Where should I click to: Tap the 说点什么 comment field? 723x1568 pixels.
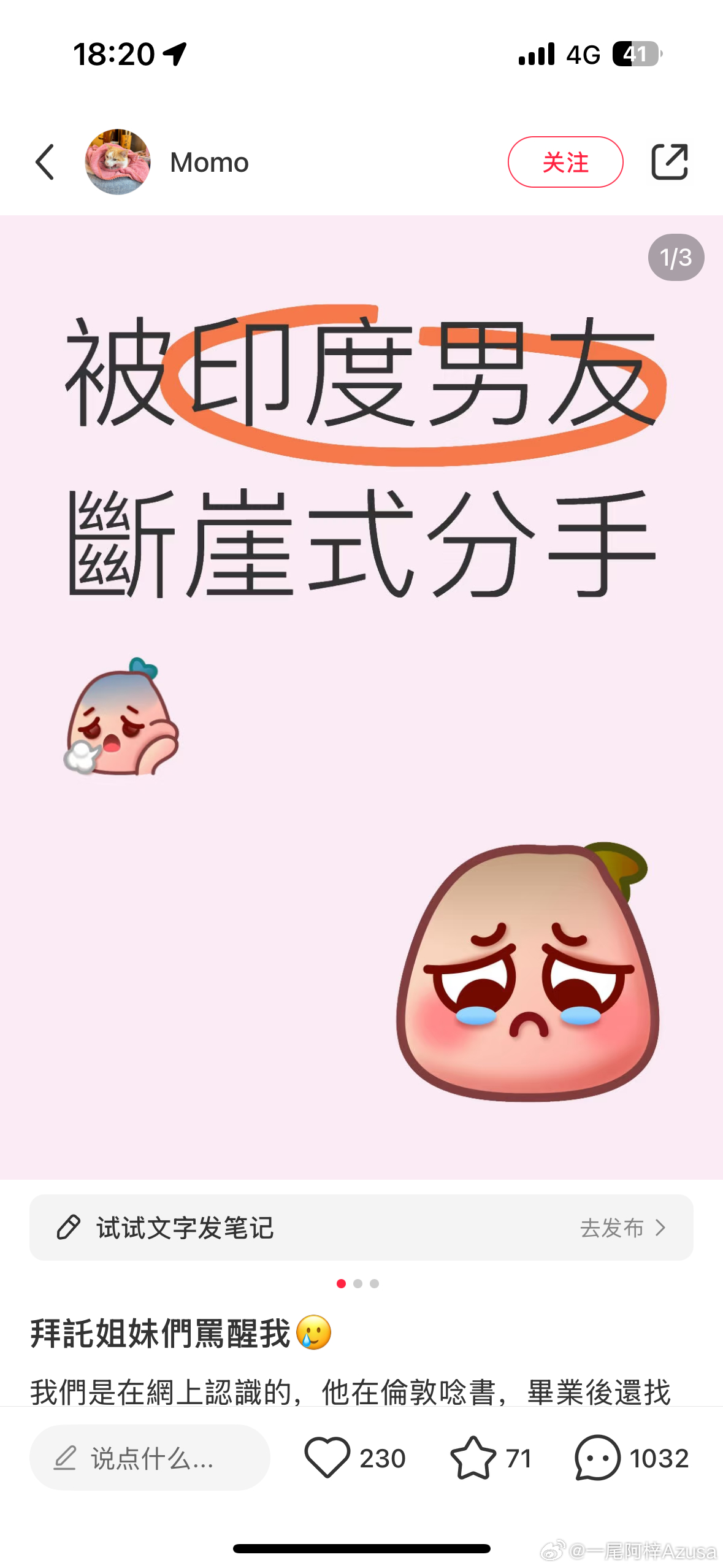point(150,1458)
